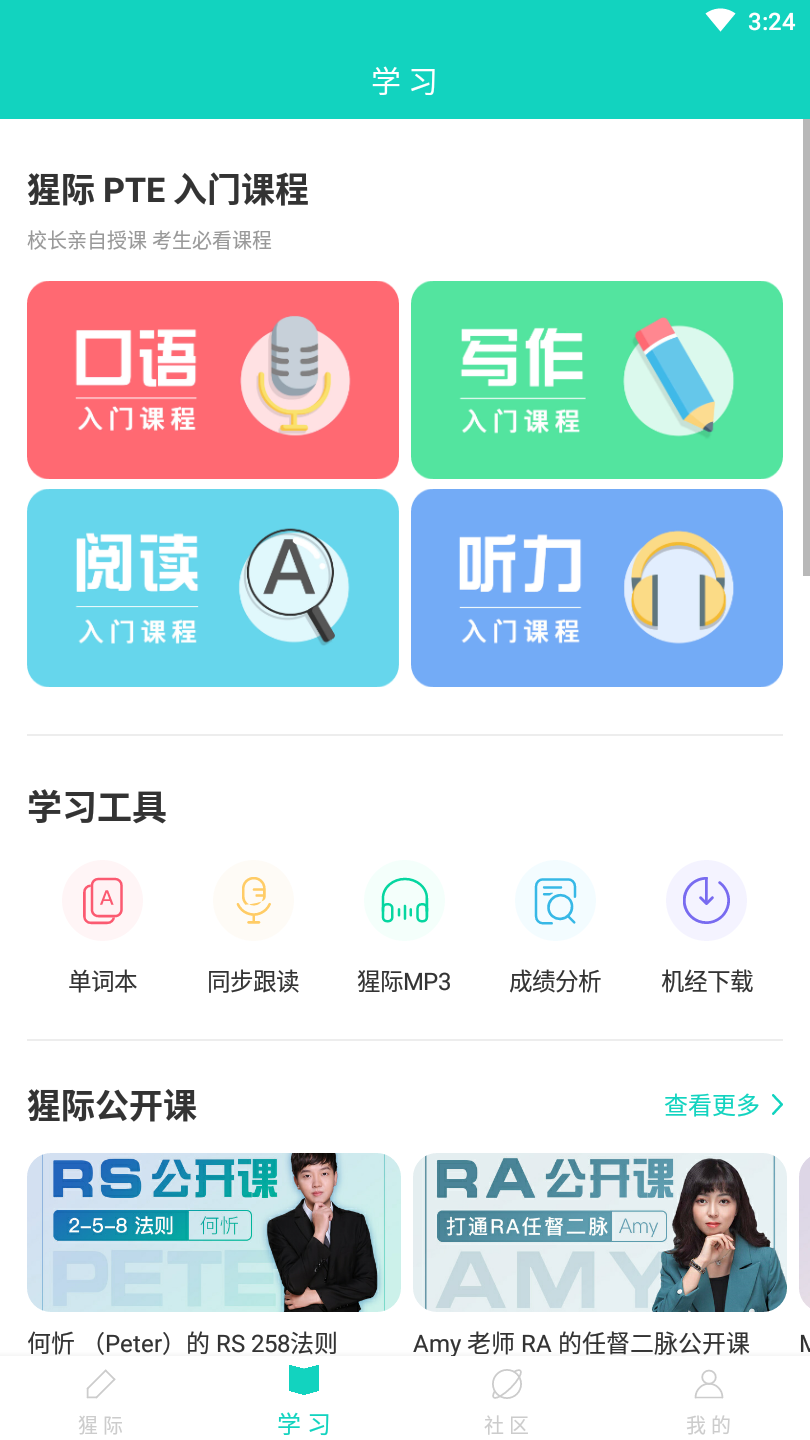
Task: Open the 写作入门课程 writing course card
Action: click(x=596, y=379)
